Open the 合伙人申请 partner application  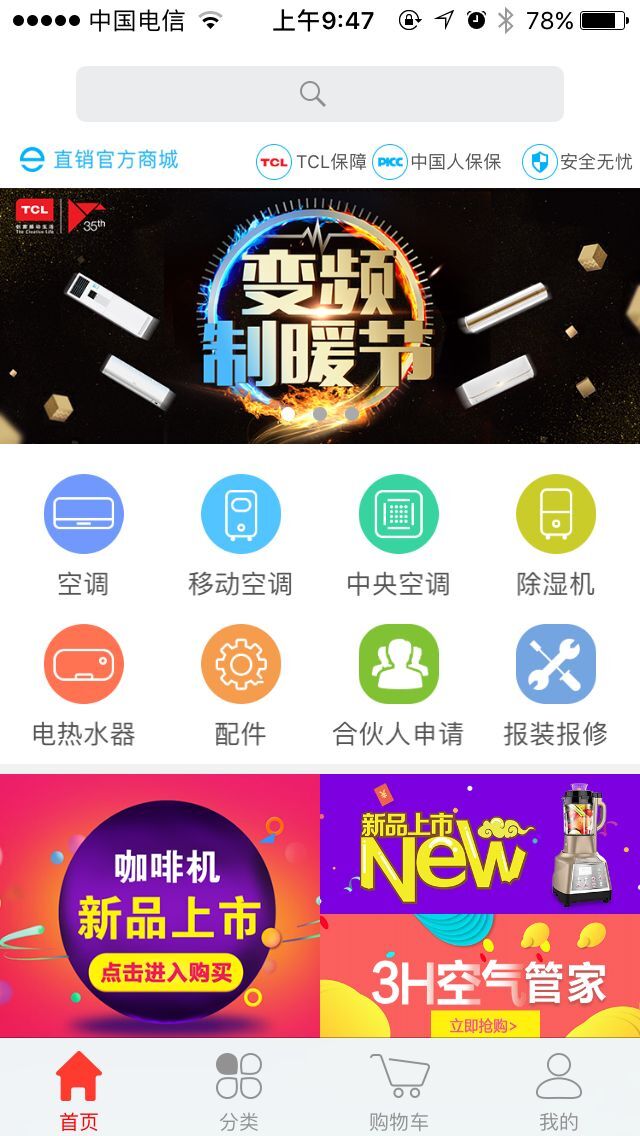click(x=398, y=686)
